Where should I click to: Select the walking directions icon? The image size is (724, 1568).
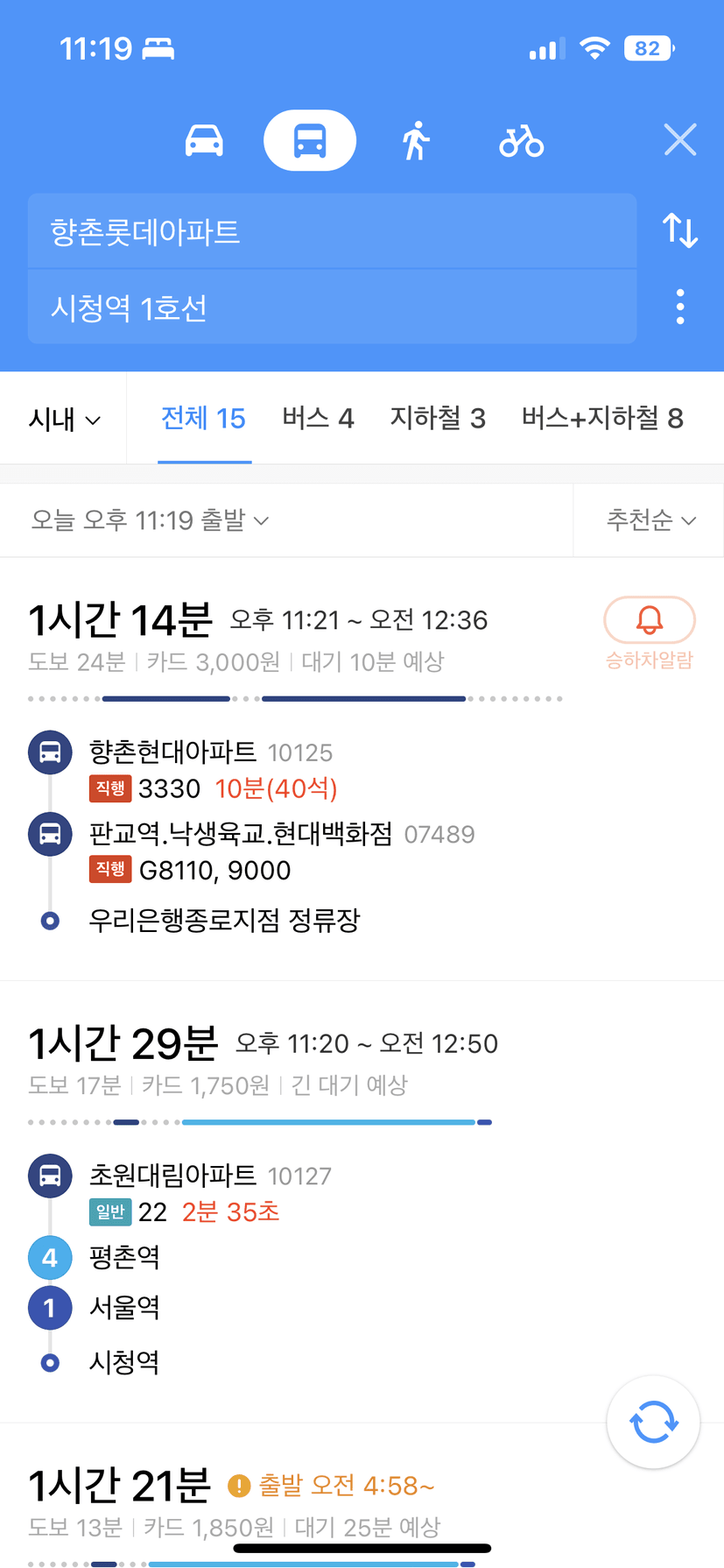(416, 140)
